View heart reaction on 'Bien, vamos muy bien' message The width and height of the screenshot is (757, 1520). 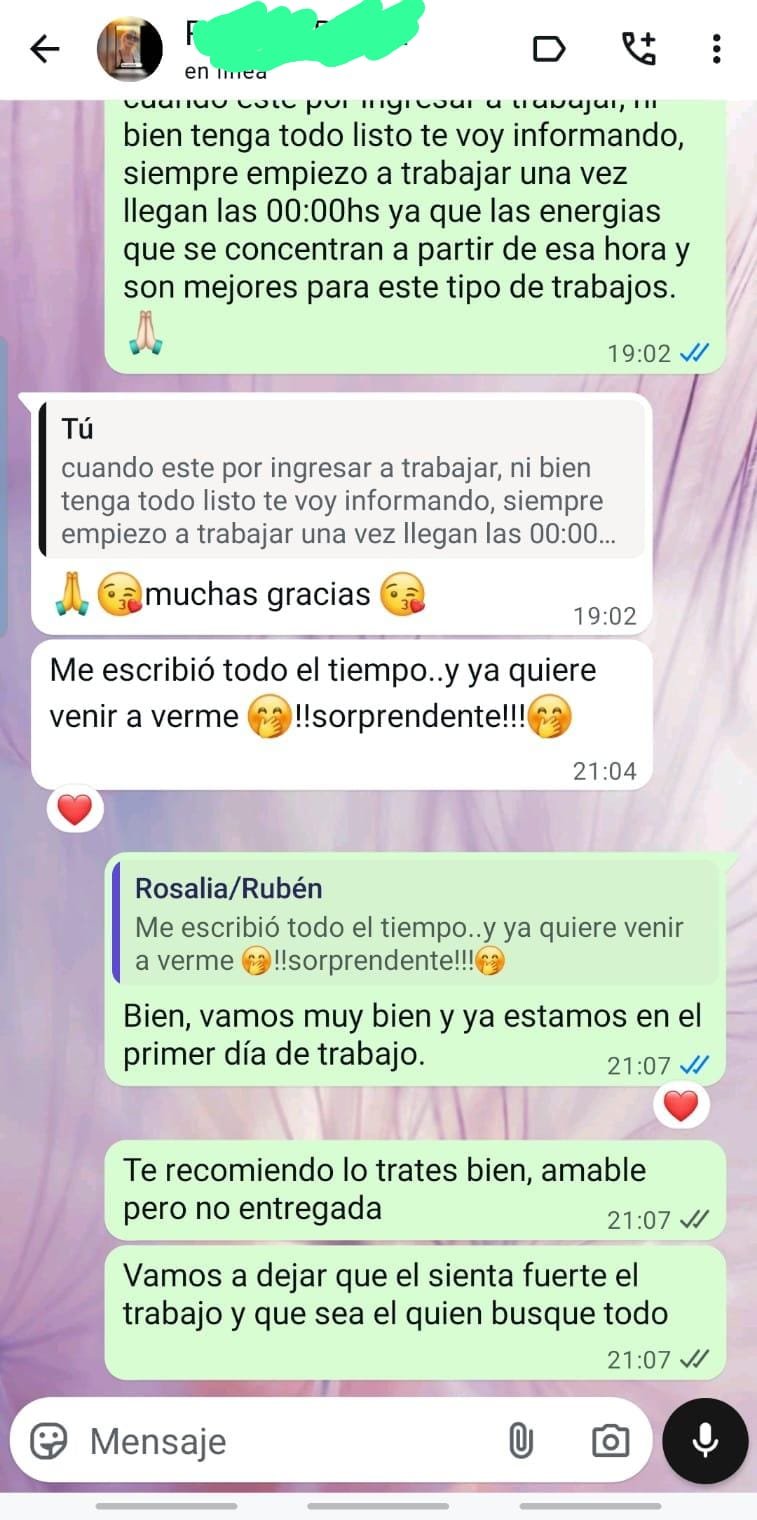point(681,1106)
